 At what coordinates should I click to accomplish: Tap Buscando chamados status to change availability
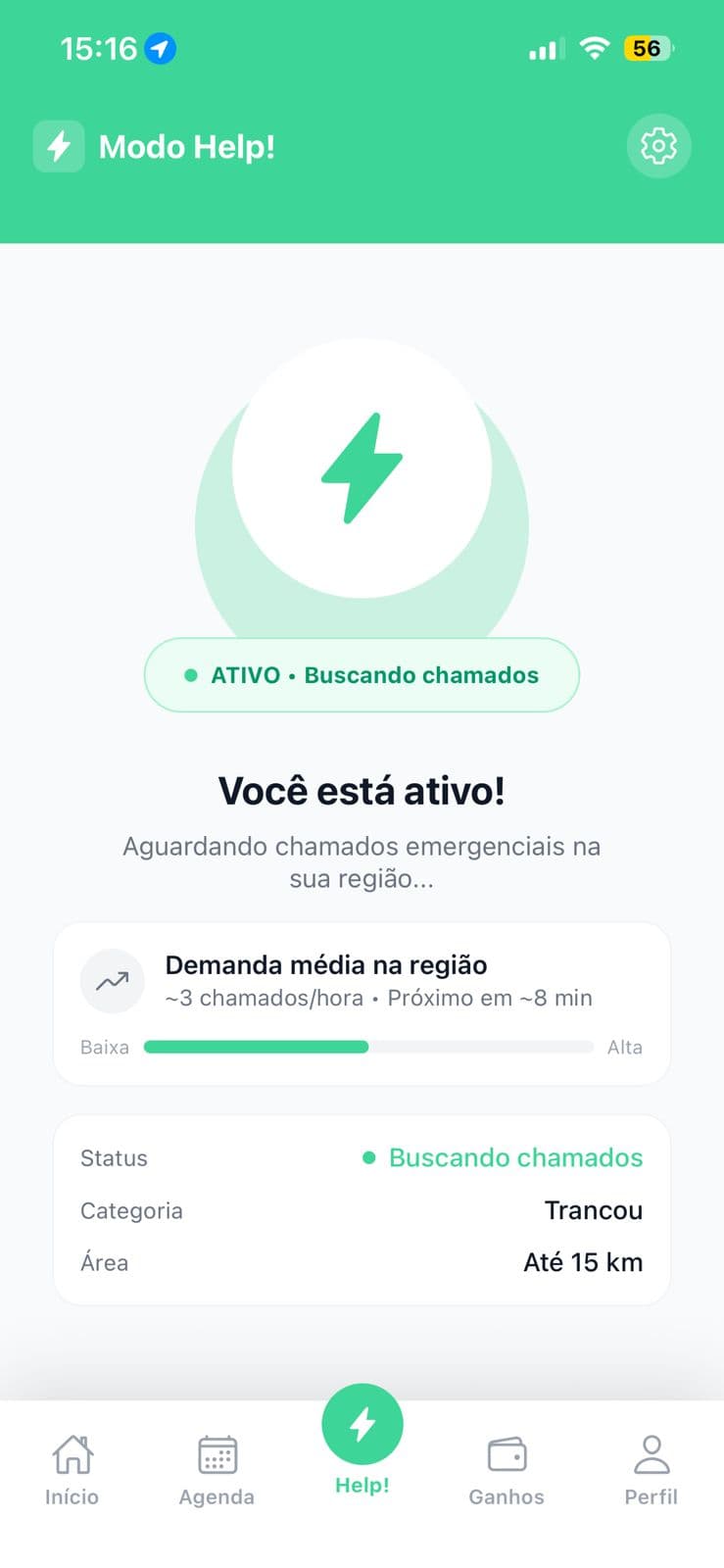(515, 1157)
